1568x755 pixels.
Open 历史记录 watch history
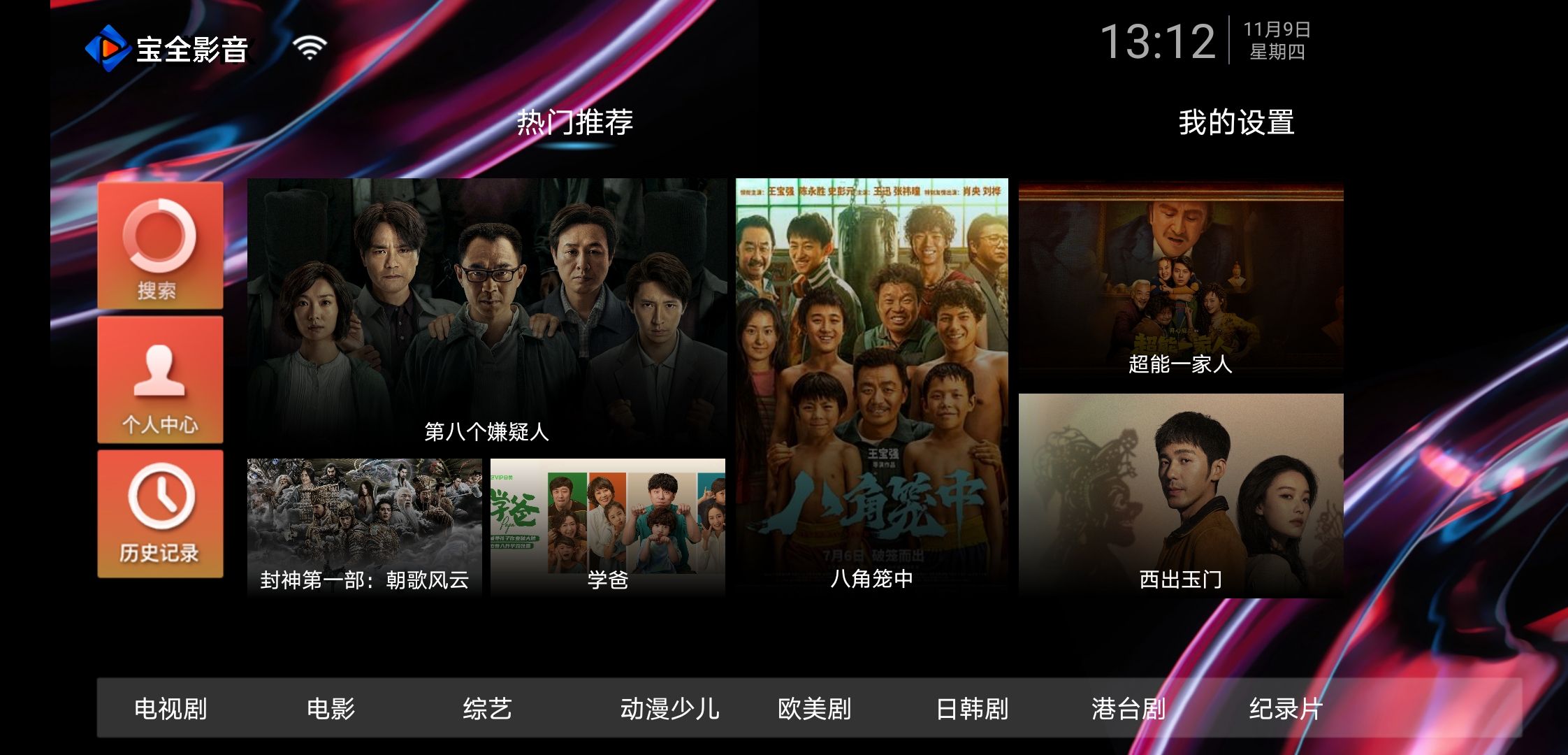[x=160, y=514]
